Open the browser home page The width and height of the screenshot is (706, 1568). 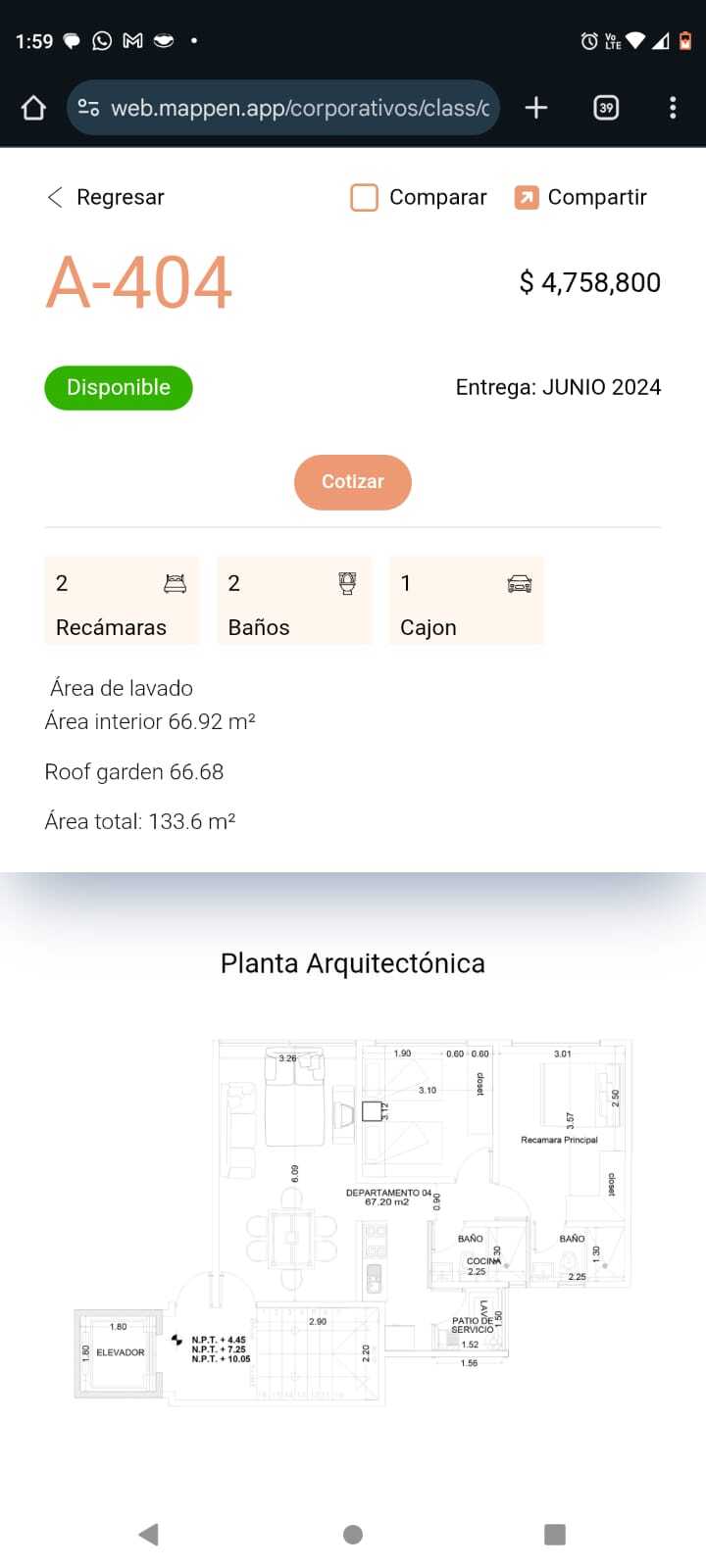pos(33,108)
